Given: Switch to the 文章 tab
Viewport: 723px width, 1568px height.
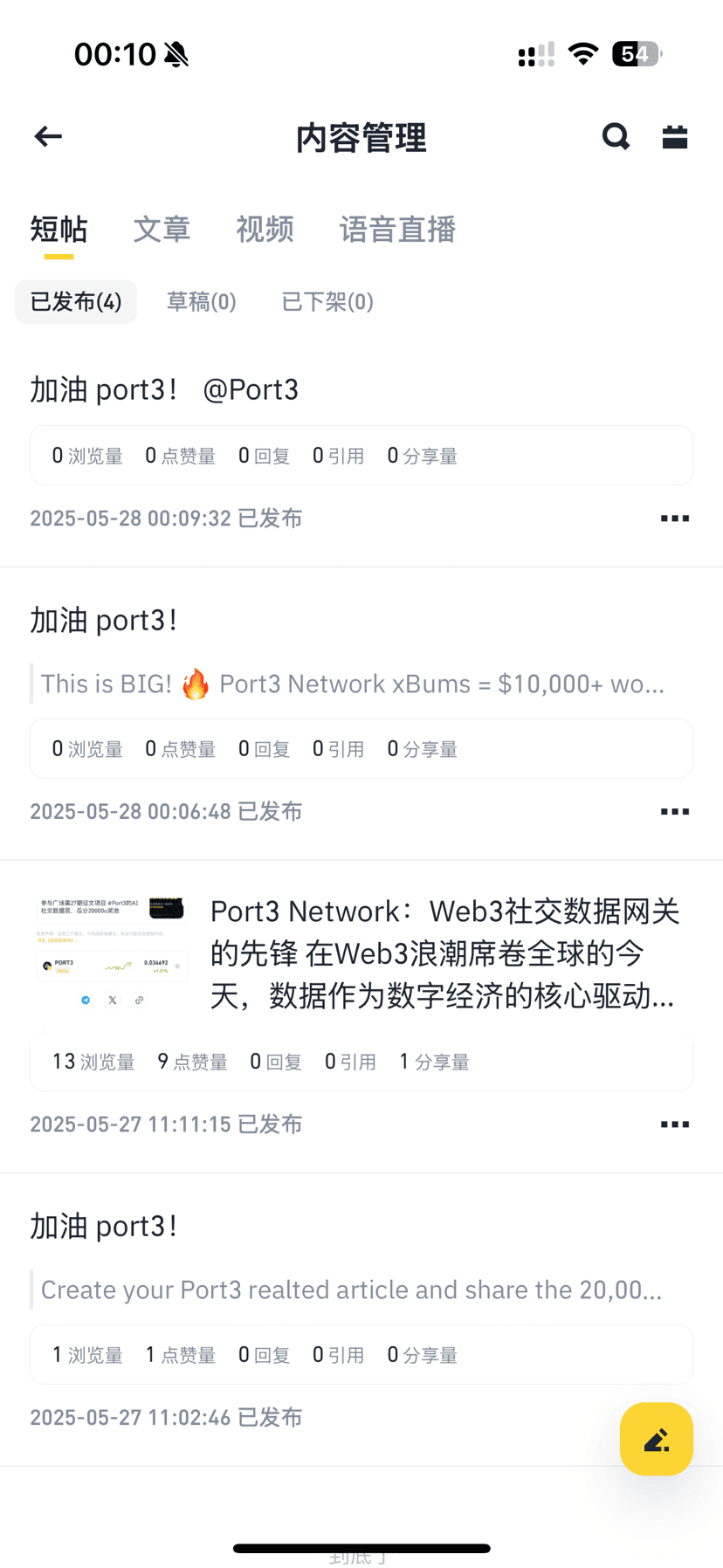Looking at the screenshot, I should 162,230.
